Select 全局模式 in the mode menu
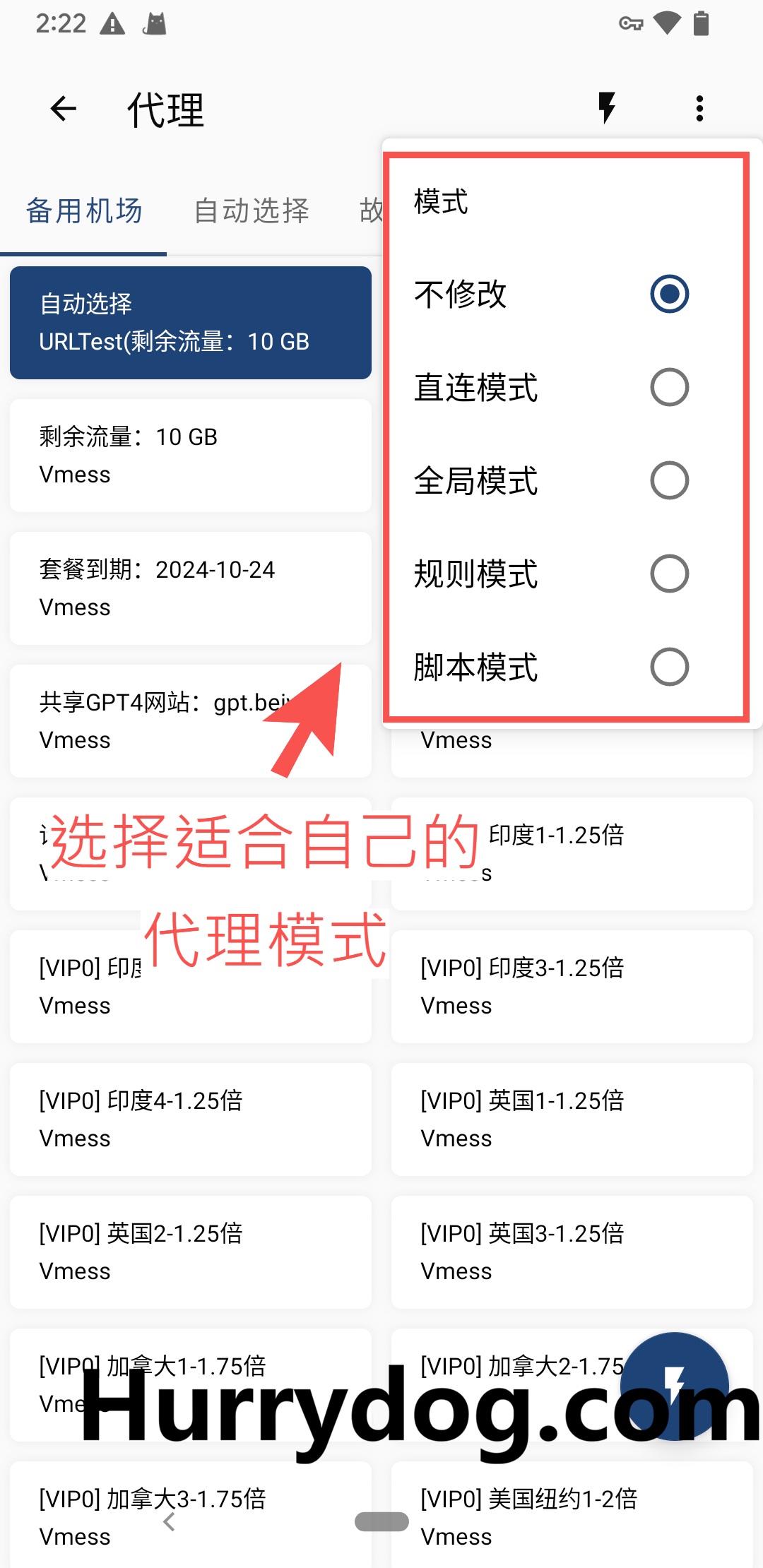The width and height of the screenshot is (763, 1568). pyautogui.click(x=551, y=480)
